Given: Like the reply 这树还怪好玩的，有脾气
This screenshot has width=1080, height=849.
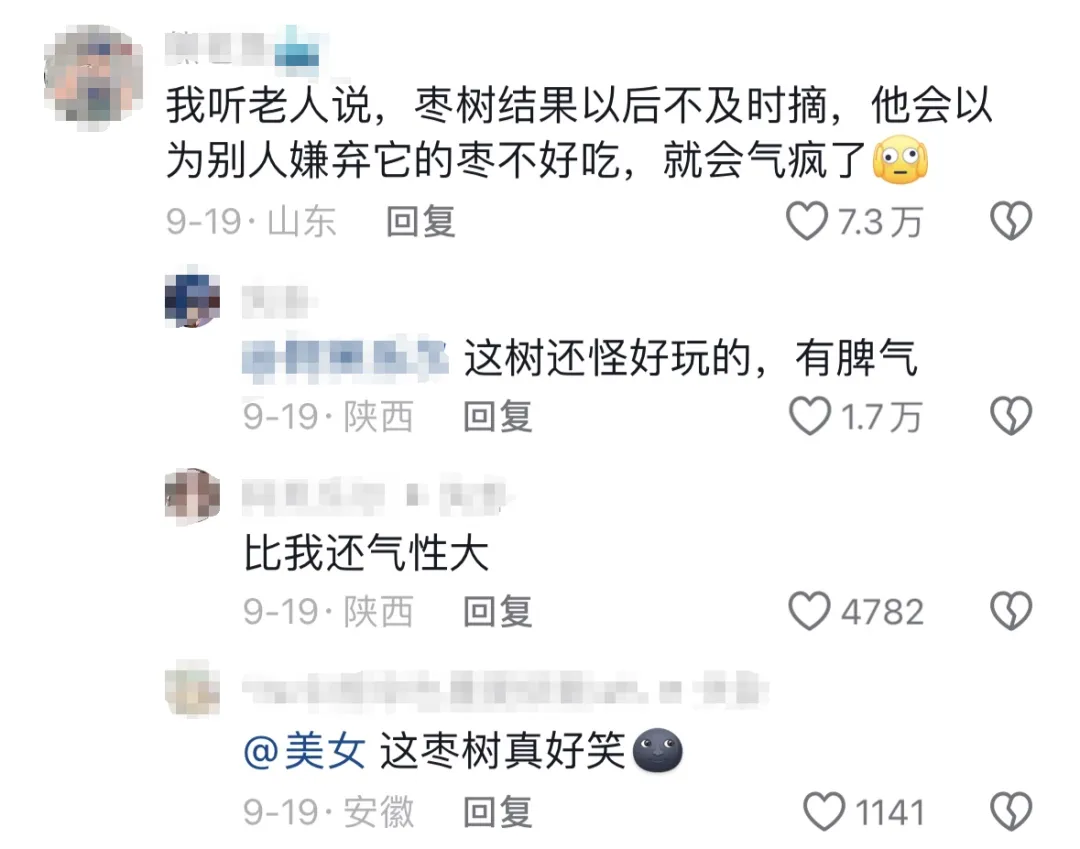Looking at the screenshot, I should [810, 416].
